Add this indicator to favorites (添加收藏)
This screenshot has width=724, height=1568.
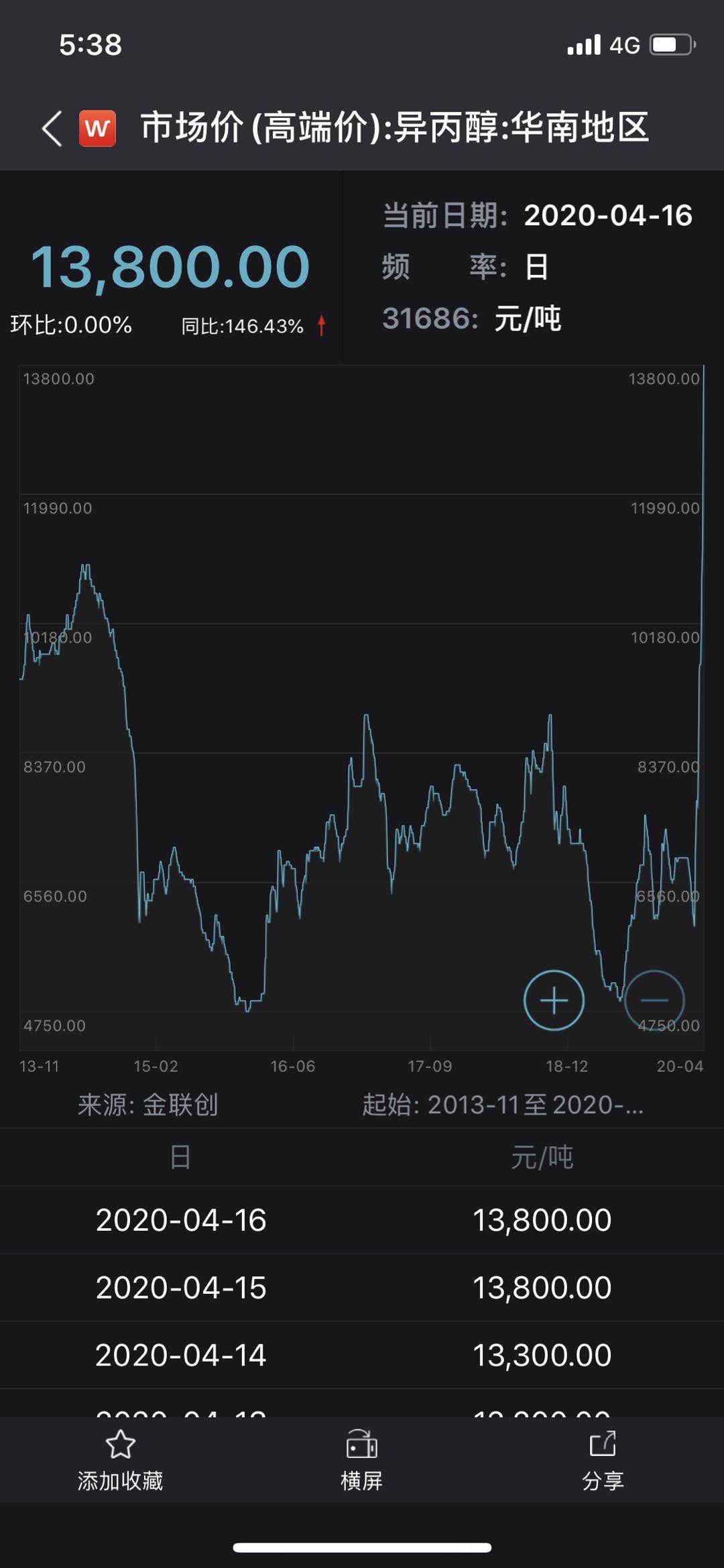pos(121,1460)
